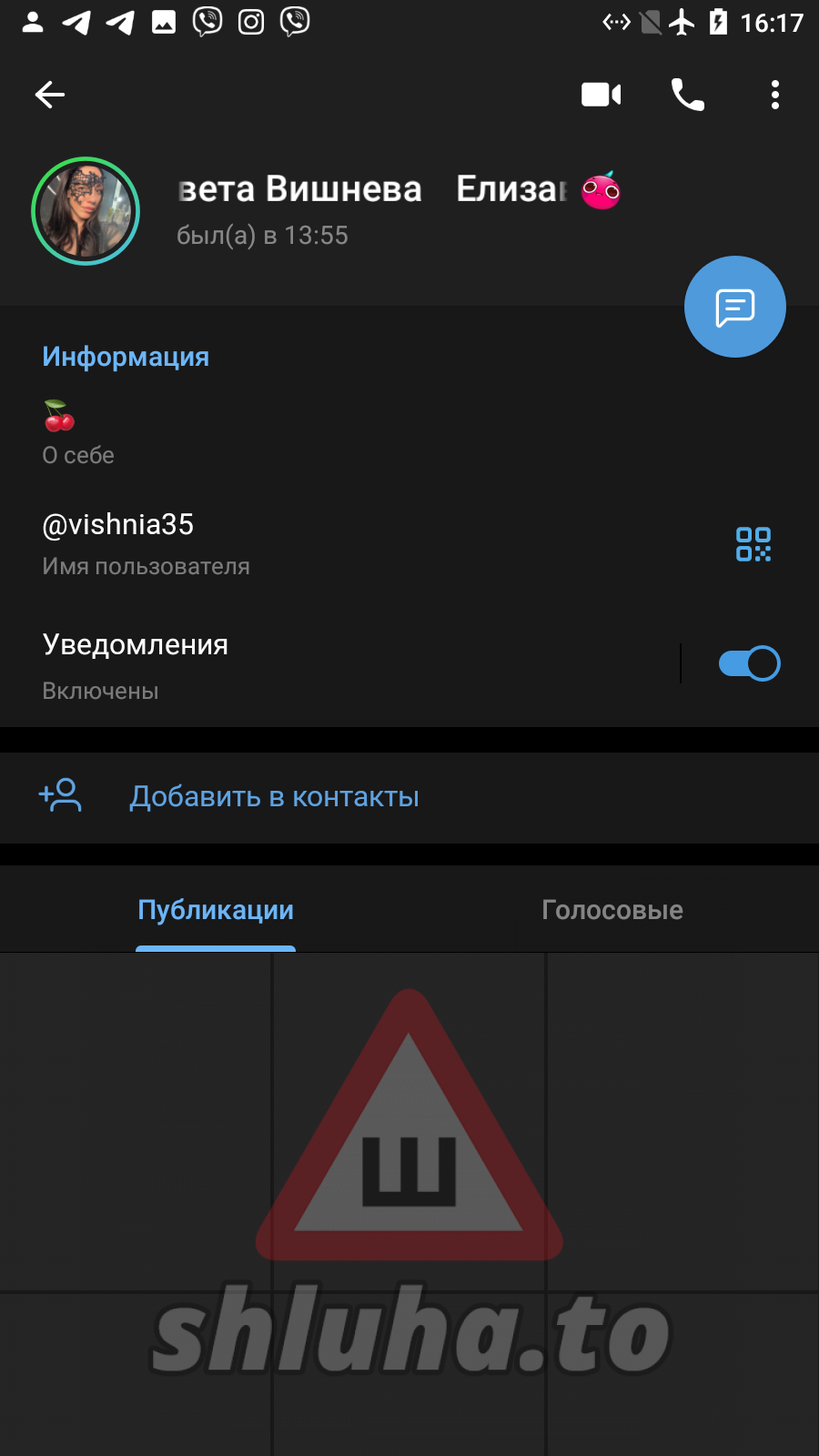Viewport: 819px width, 1456px height.
Task: Open the profile photo
Action: pyautogui.click(x=86, y=211)
